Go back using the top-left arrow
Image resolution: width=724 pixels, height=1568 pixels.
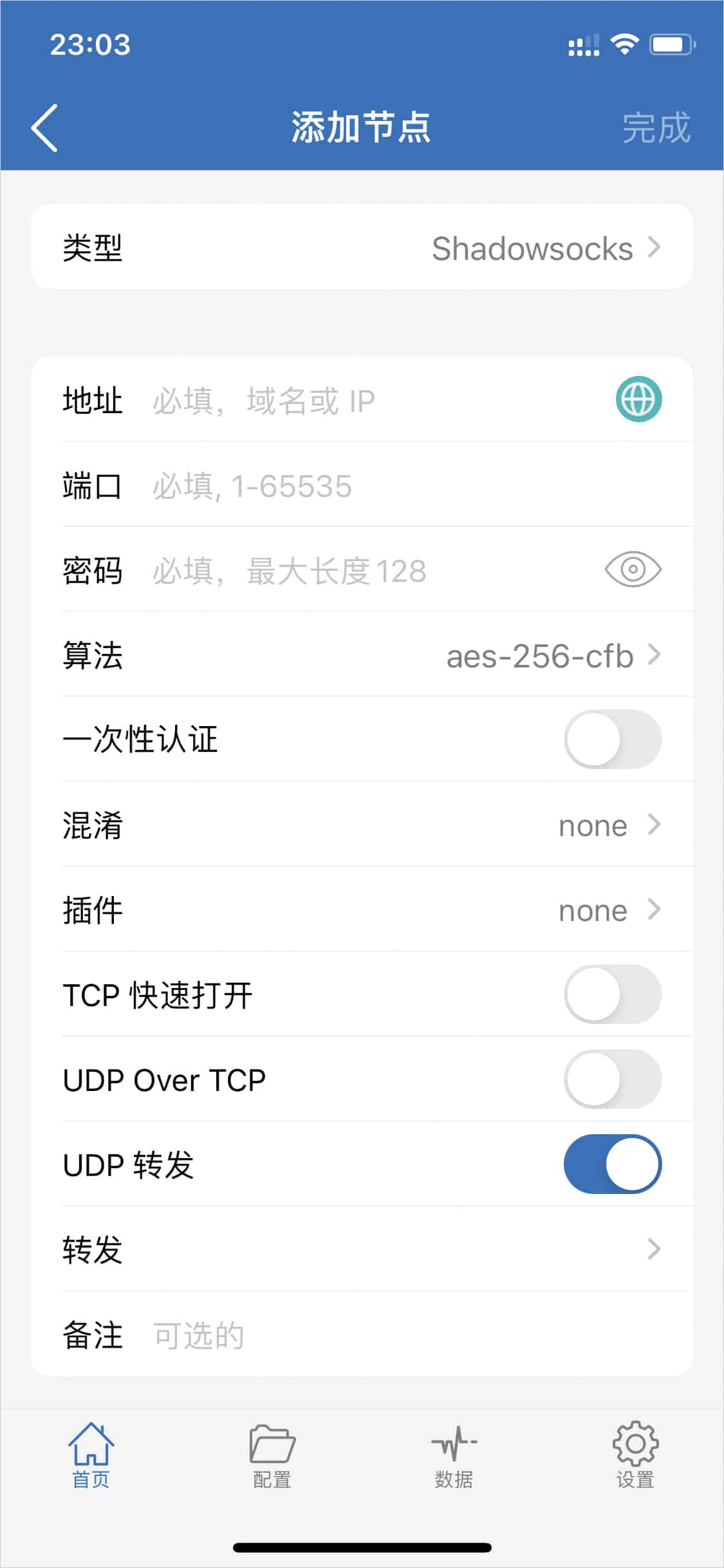pyautogui.click(x=44, y=127)
